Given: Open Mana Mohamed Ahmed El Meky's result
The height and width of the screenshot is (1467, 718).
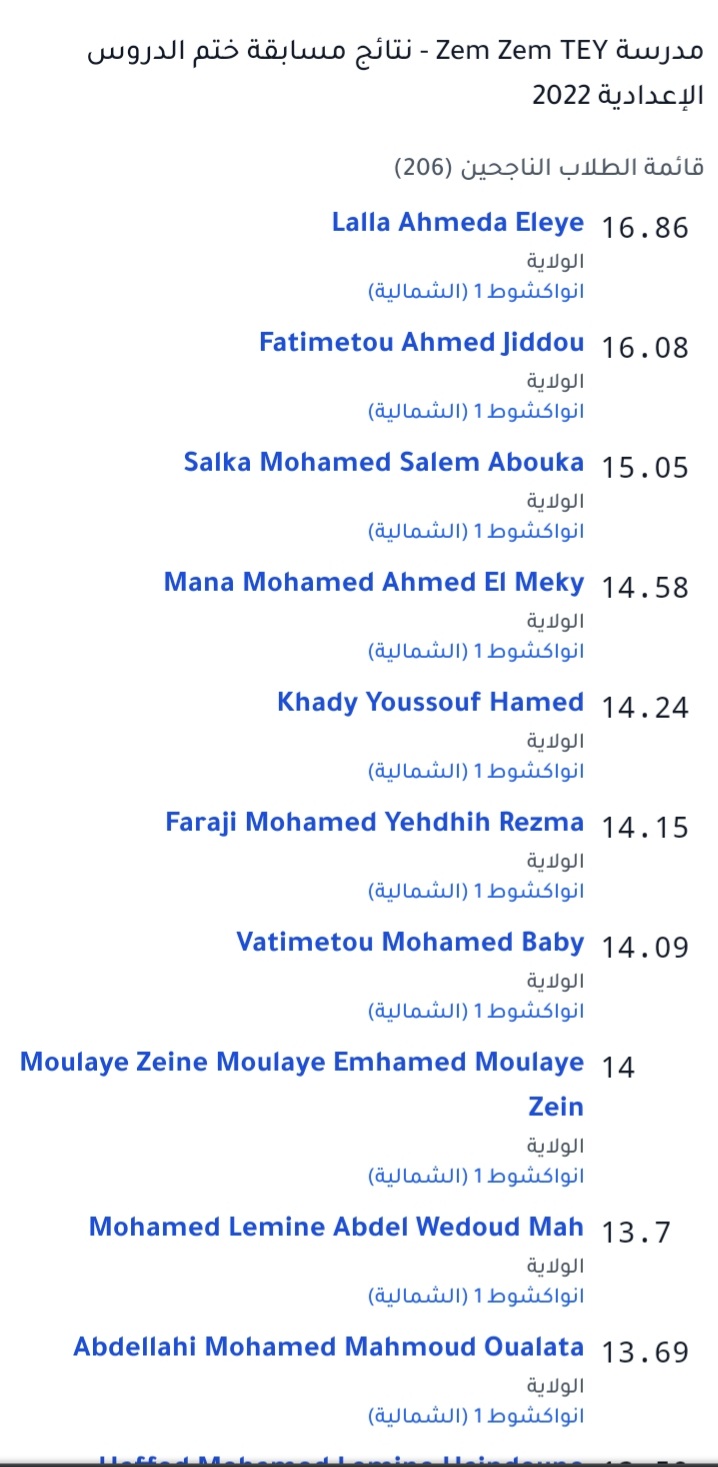Looking at the screenshot, I should [x=374, y=582].
